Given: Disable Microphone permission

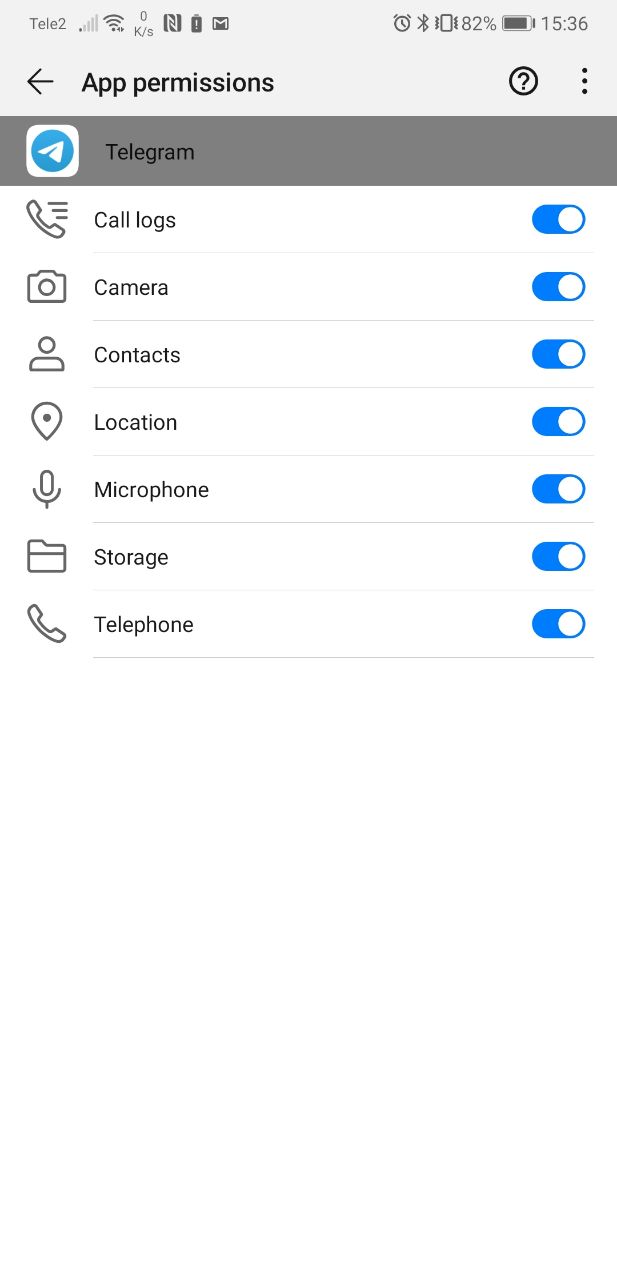Looking at the screenshot, I should click(x=558, y=490).
